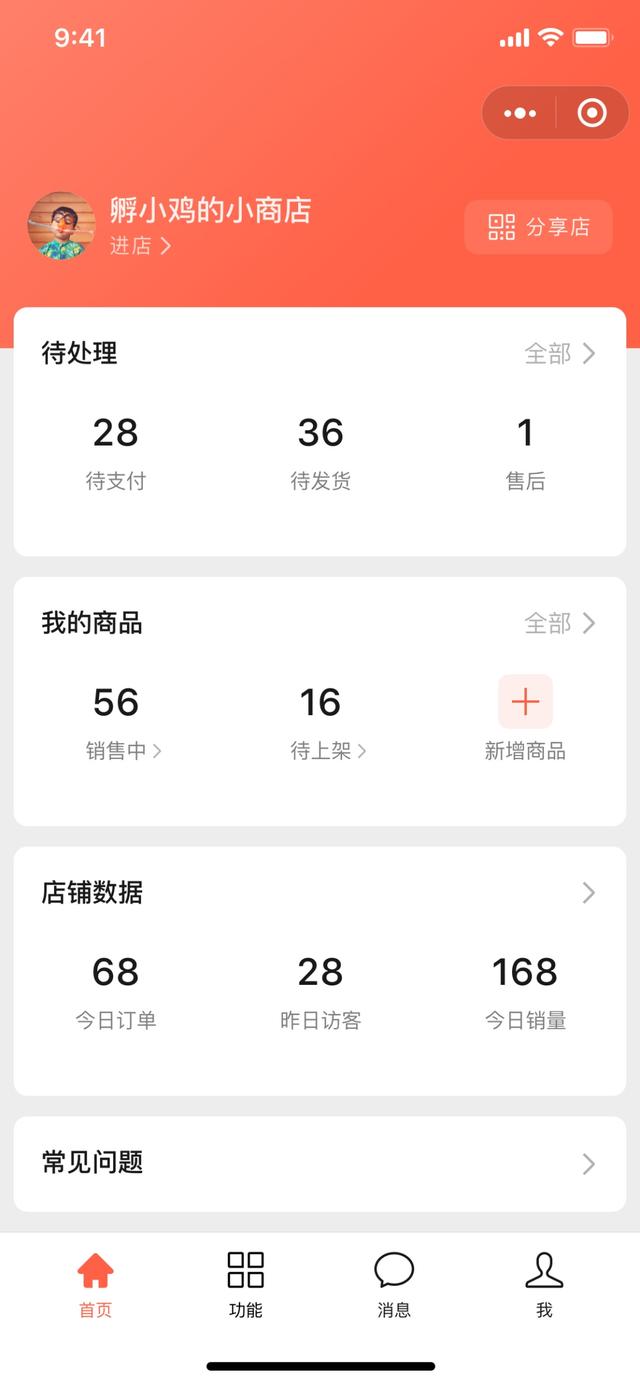
Task: Check the 售后 after-sales request
Action: [x=525, y=452]
